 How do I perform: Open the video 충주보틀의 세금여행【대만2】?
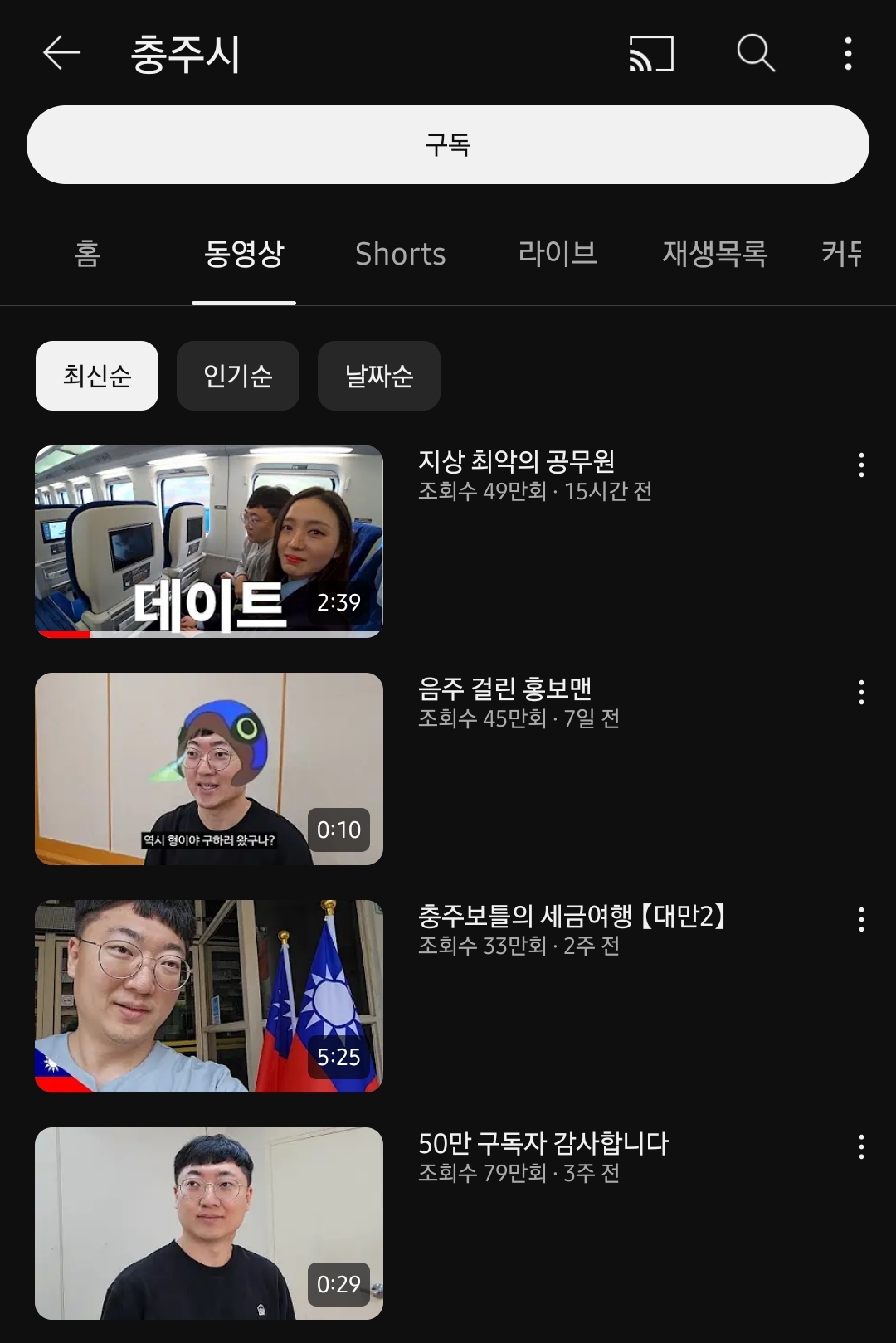[x=209, y=996]
